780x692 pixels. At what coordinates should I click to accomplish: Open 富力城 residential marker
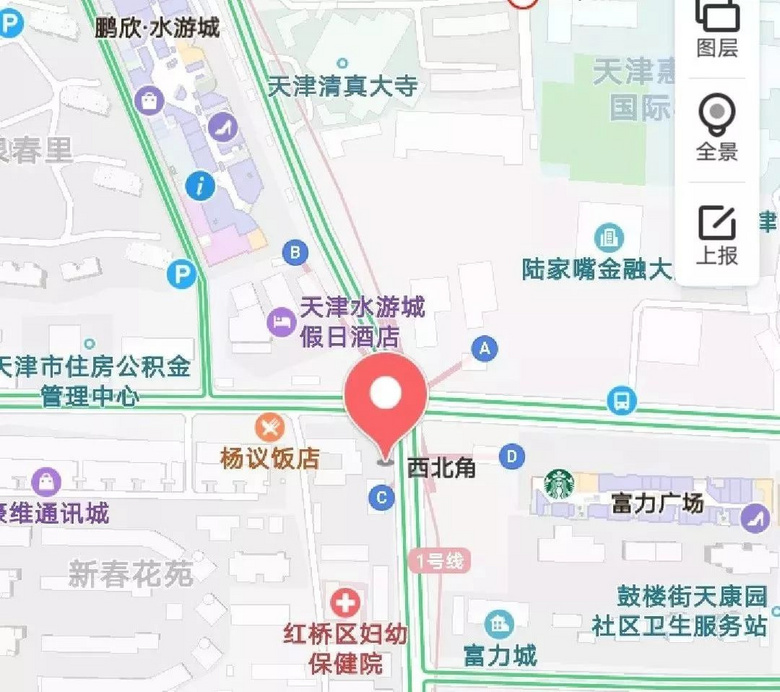click(x=499, y=626)
